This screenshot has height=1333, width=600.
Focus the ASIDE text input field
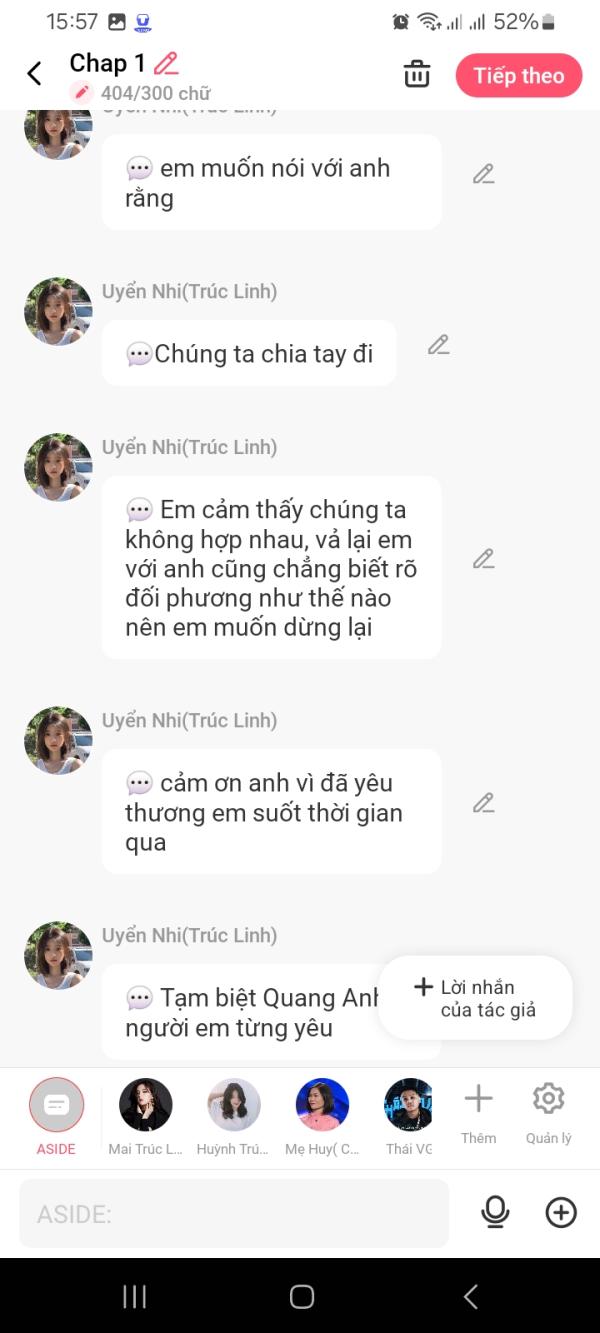[234, 1214]
